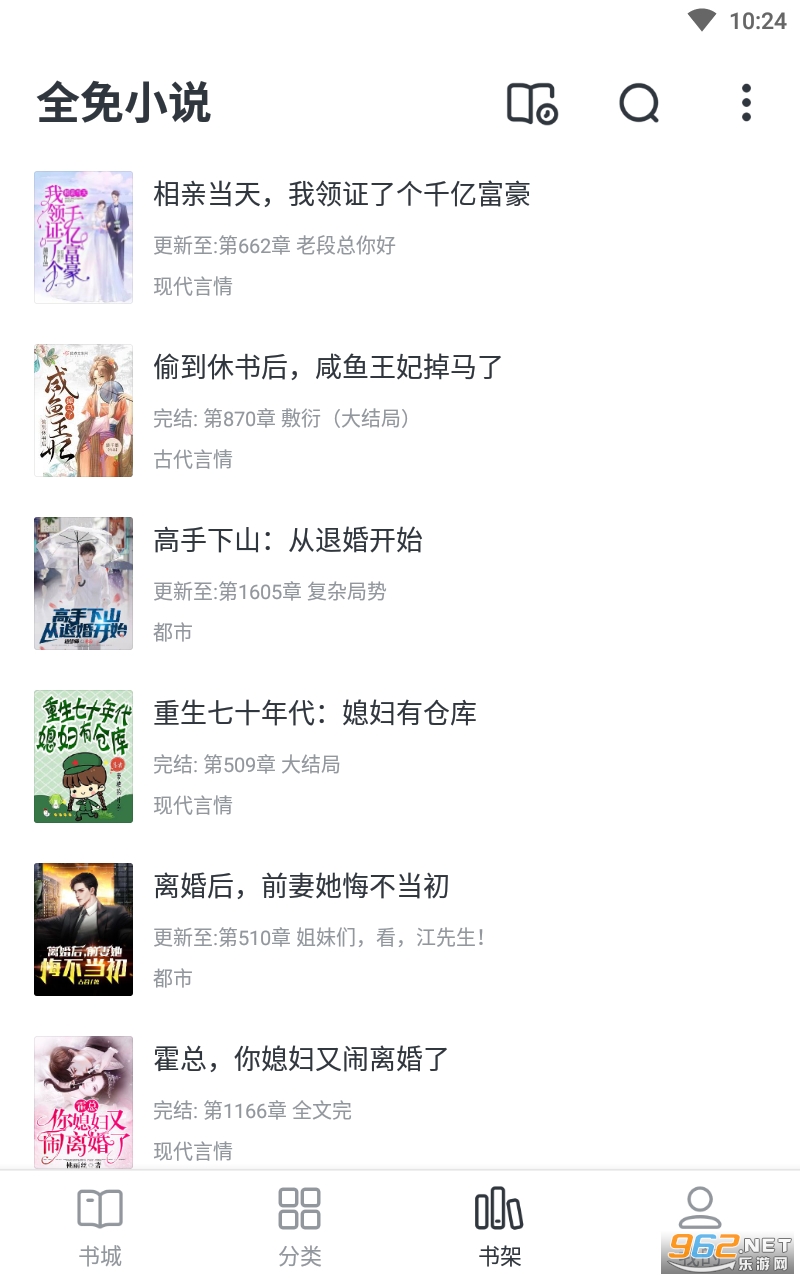The height and width of the screenshot is (1280, 800).
Task: Open novel 偷到休书后，咸鱼王妃掉马了
Action: coord(328,367)
